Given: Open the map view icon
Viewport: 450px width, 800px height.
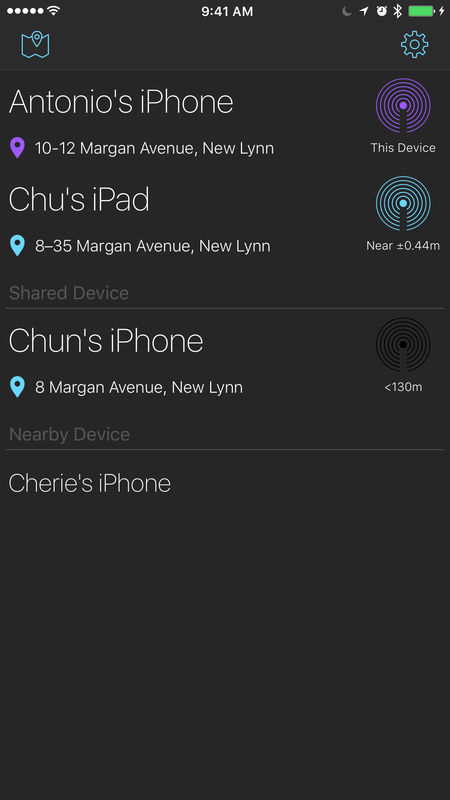Looking at the screenshot, I should tap(35, 44).
